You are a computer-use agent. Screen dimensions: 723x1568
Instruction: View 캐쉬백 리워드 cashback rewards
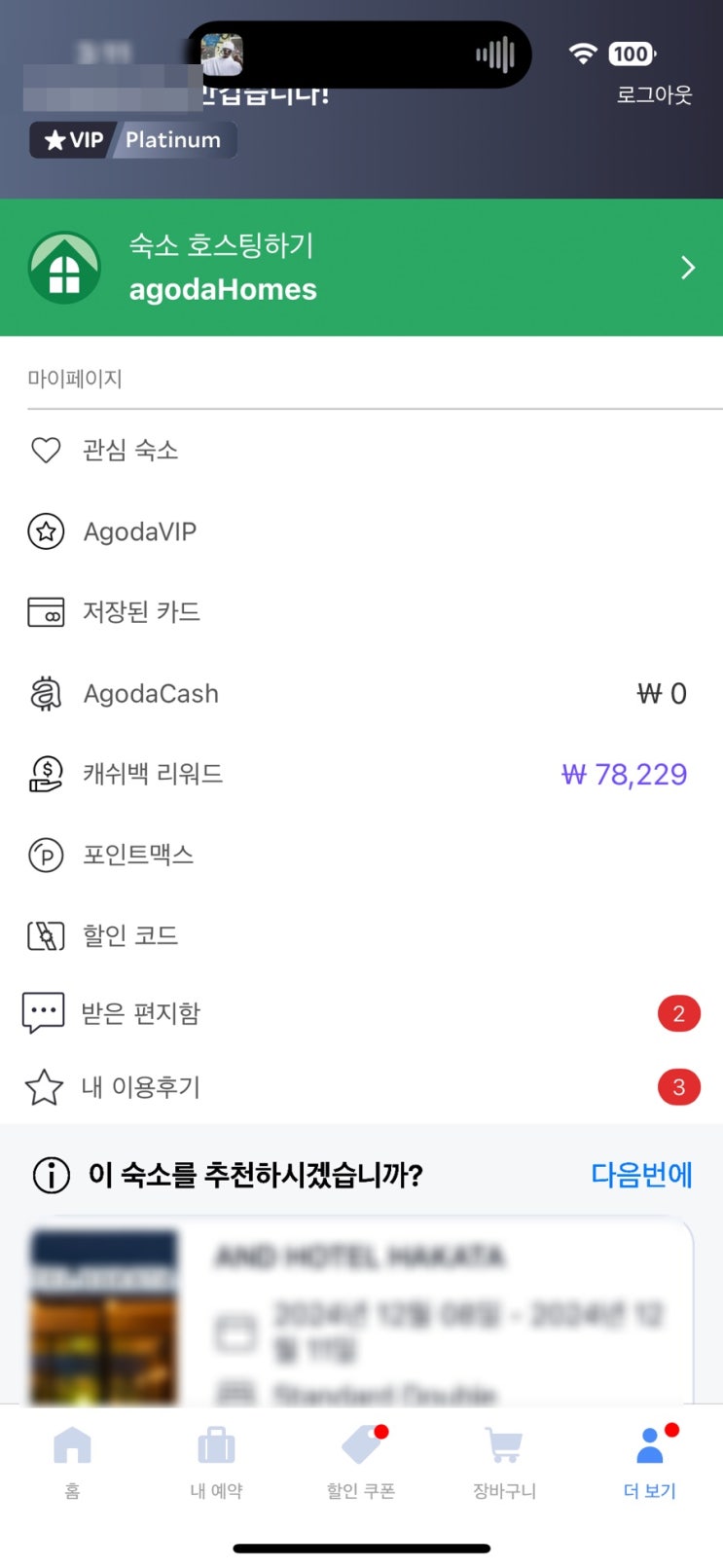(361, 774)
